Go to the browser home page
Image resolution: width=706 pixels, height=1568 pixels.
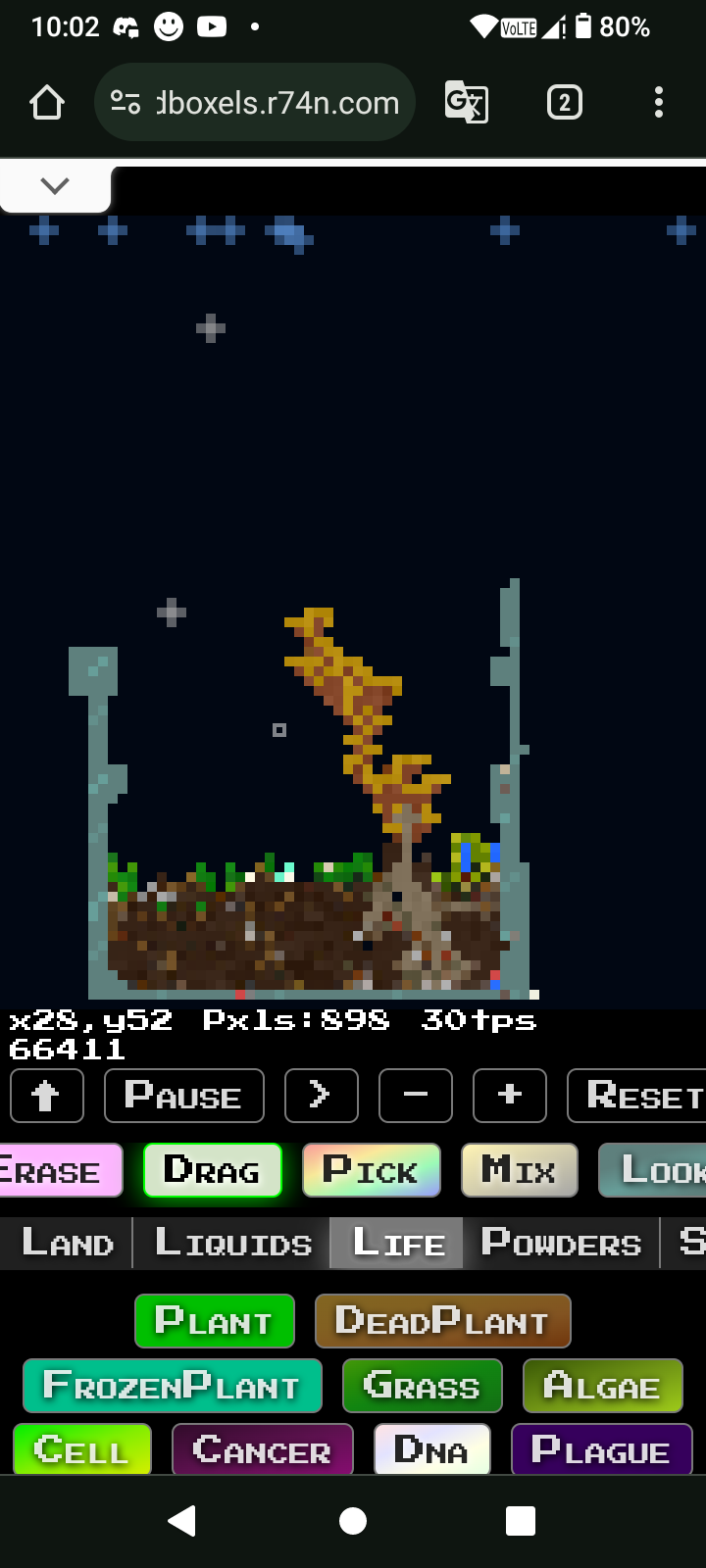[47, 103]
